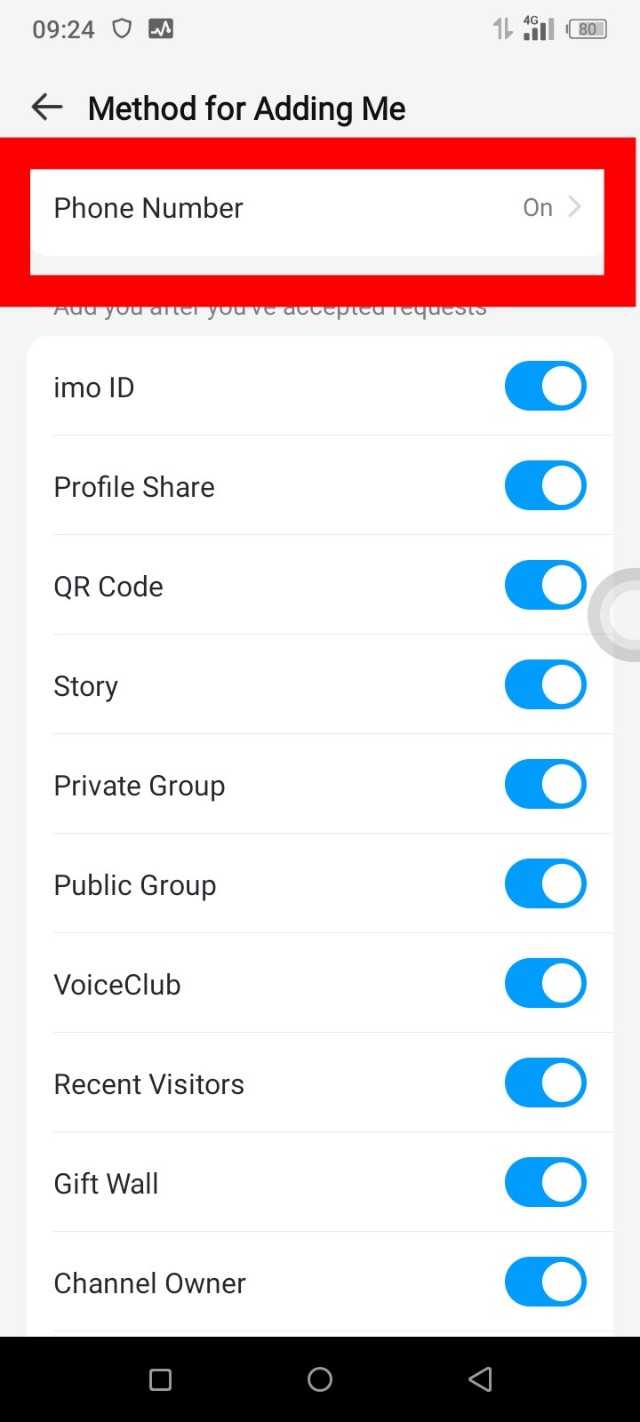Turn off the imo ID switch

pos(545,387)
